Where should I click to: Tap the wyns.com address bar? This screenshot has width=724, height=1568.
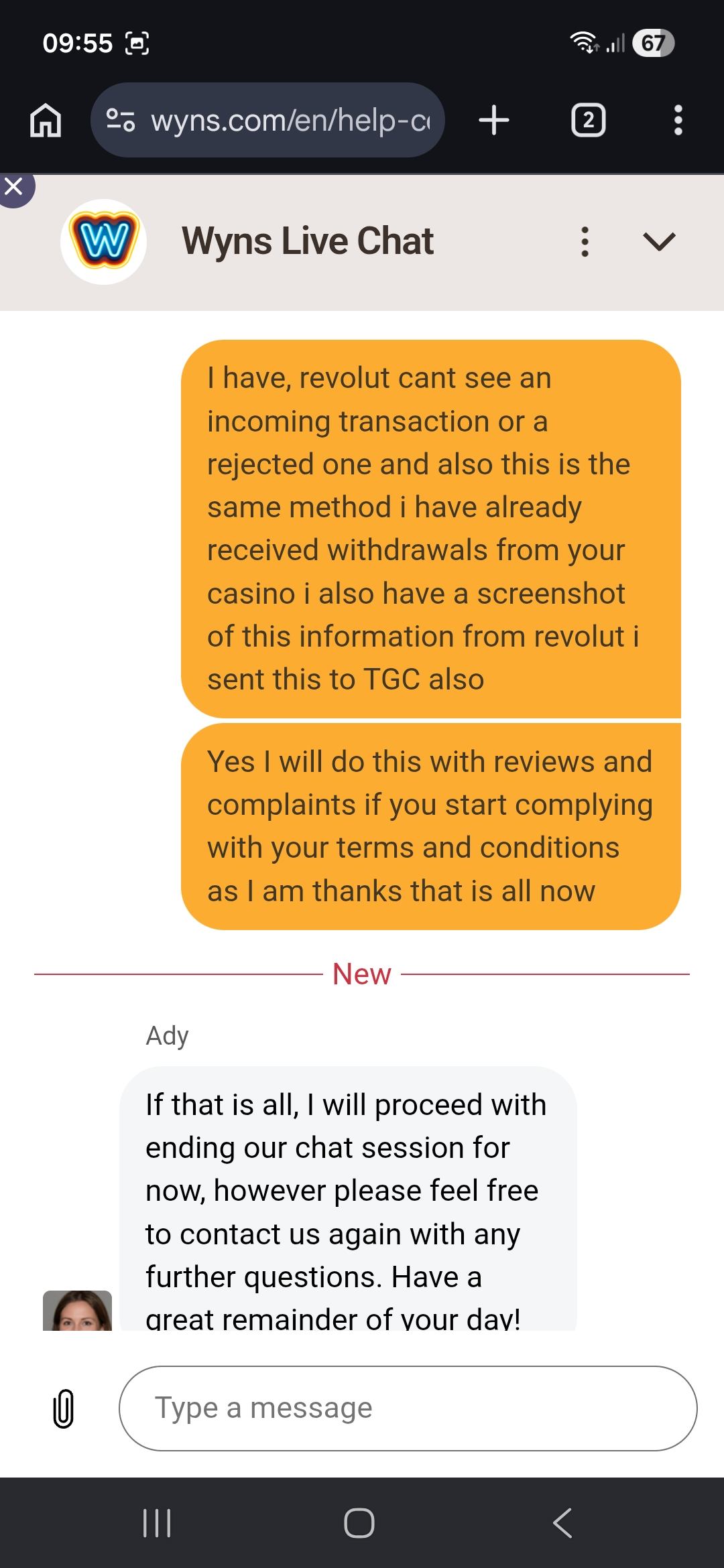(267, 121)
